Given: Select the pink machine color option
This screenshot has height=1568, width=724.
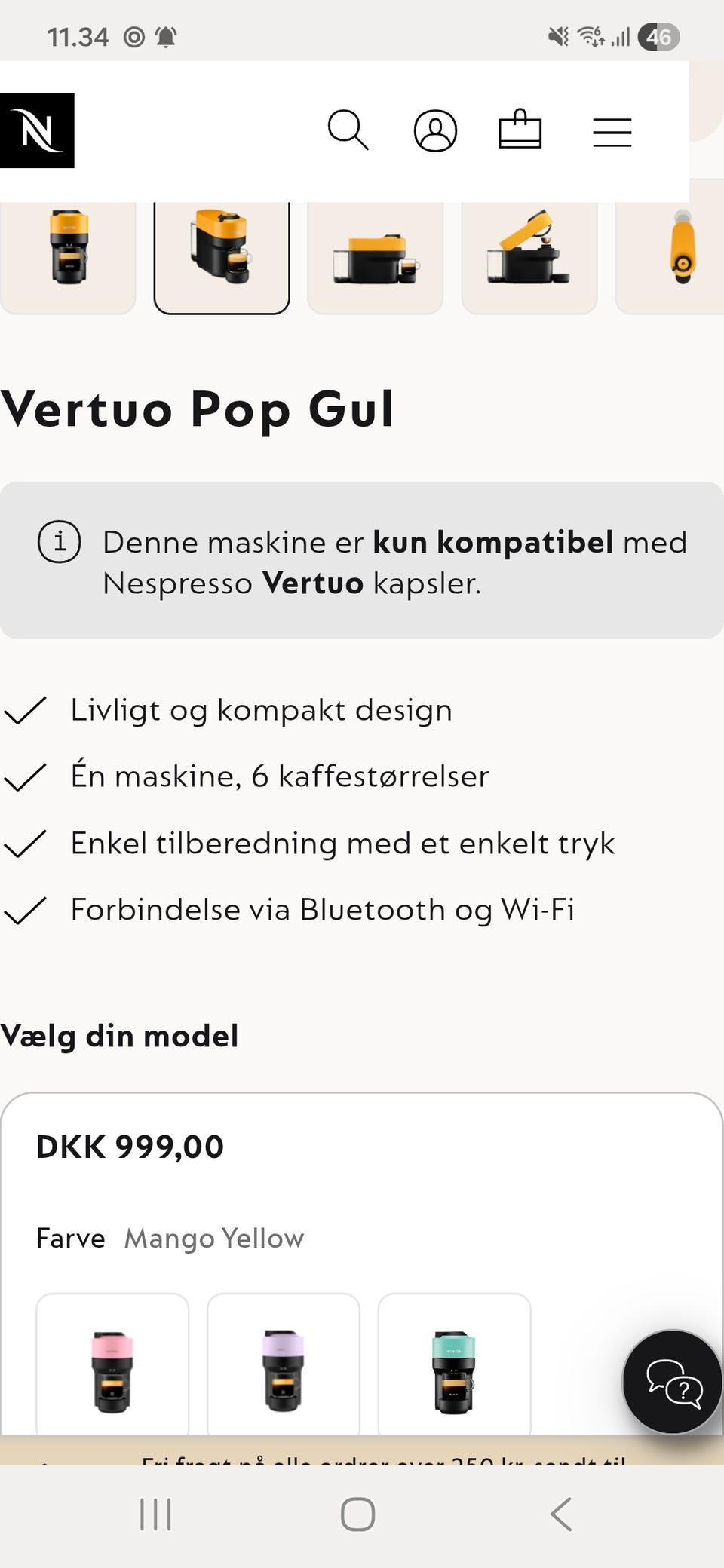Looking at the screenshot, I should pyautogui.click(x=112, y=1366).
